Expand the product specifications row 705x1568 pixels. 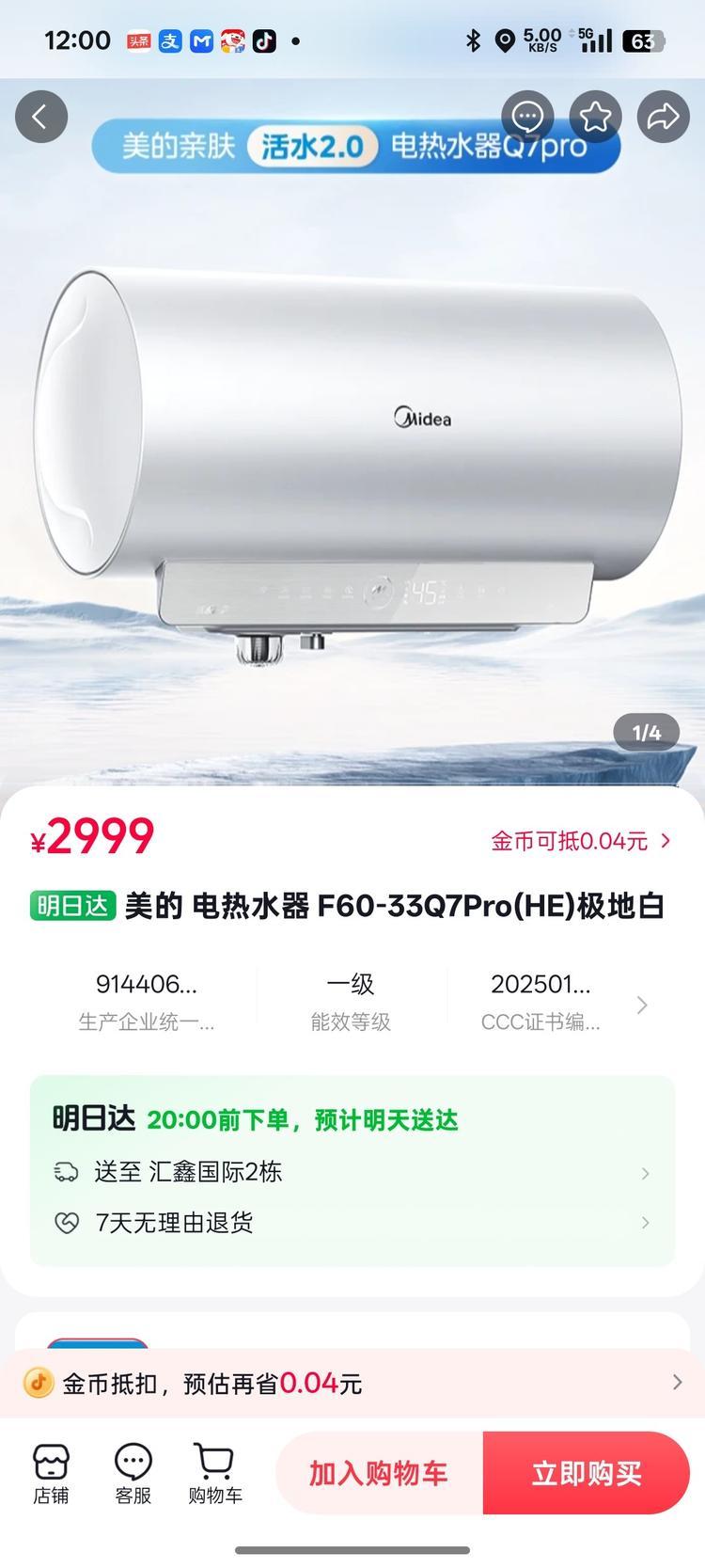coord(642,1005)
